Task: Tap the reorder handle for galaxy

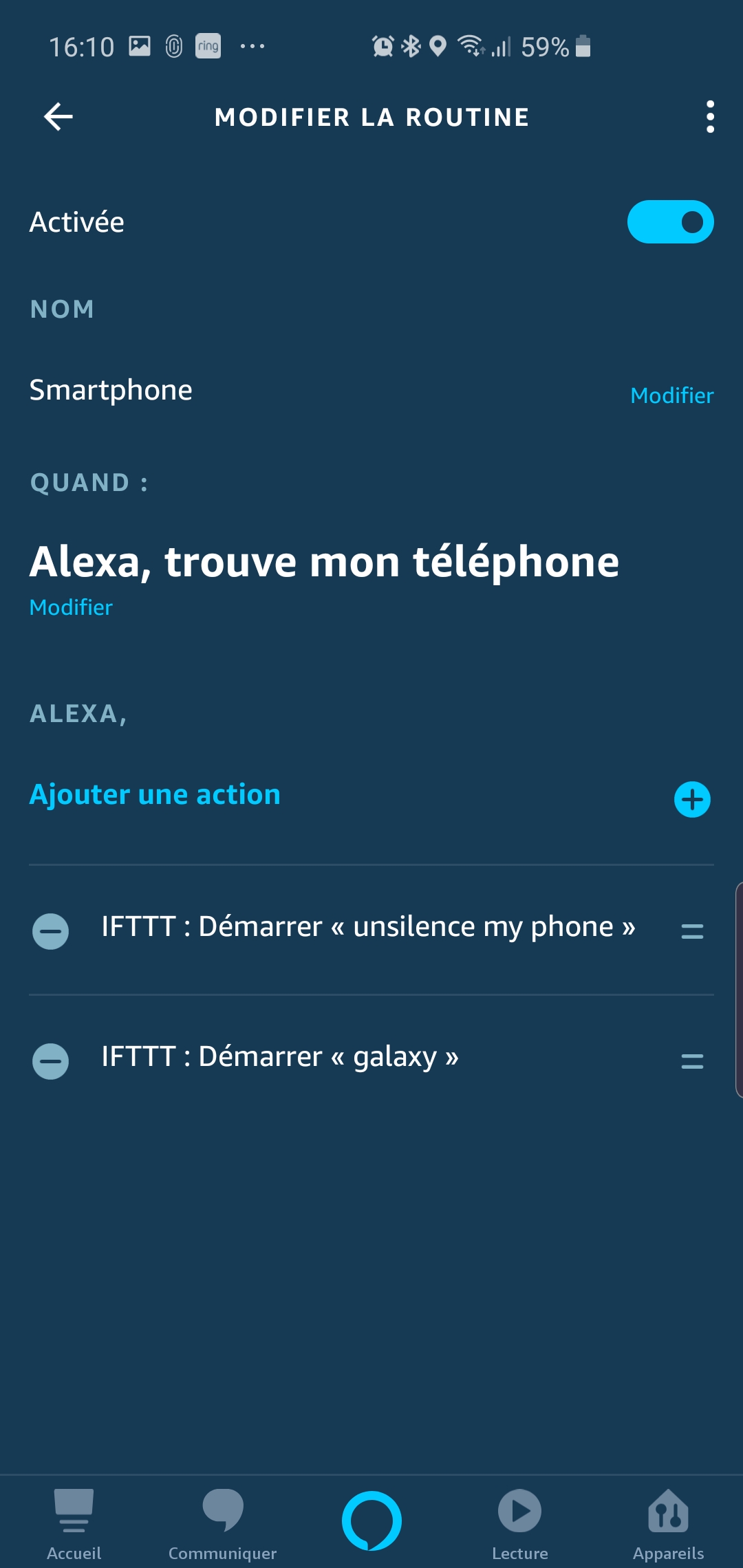Action: [691, 1061]
